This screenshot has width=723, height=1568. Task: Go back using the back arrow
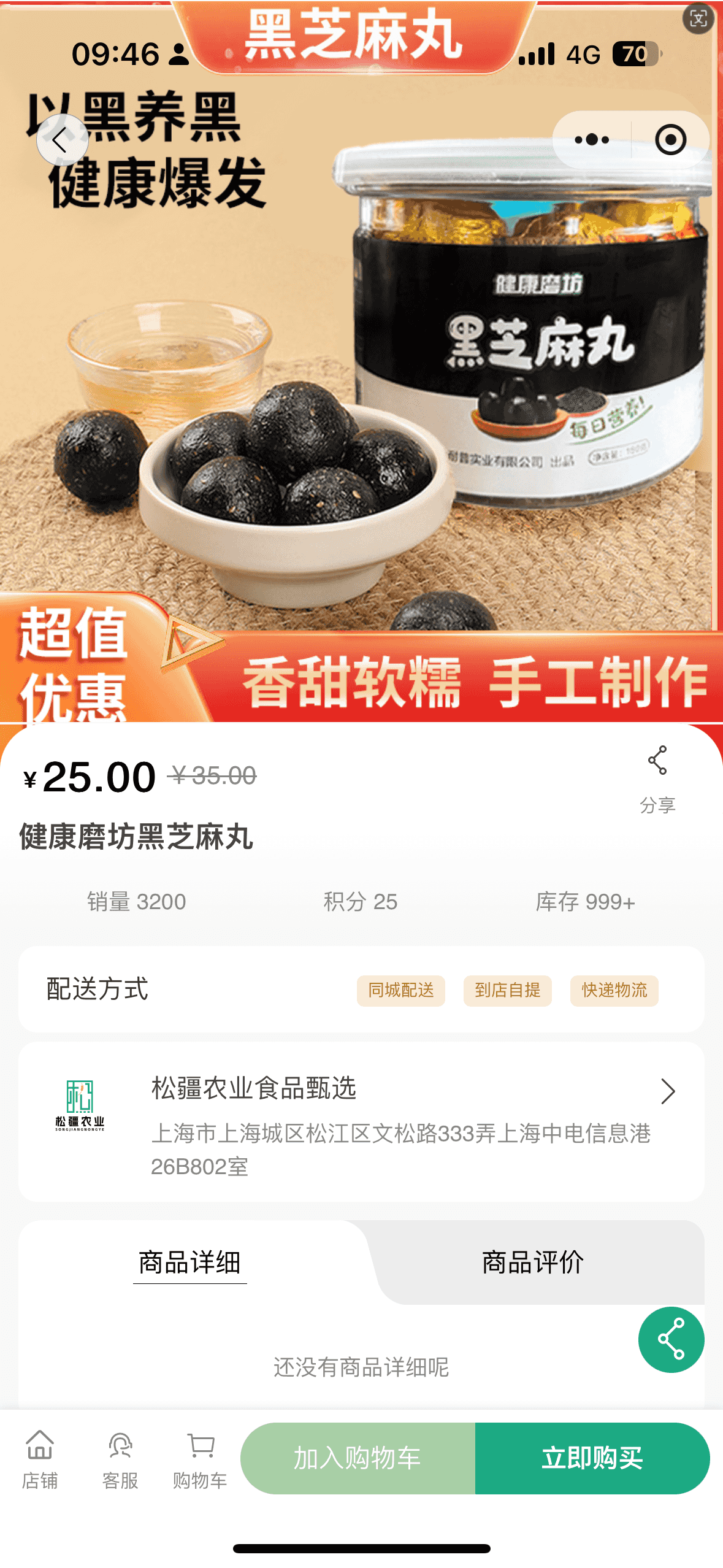pyautogui.click(x=61, y=140)
